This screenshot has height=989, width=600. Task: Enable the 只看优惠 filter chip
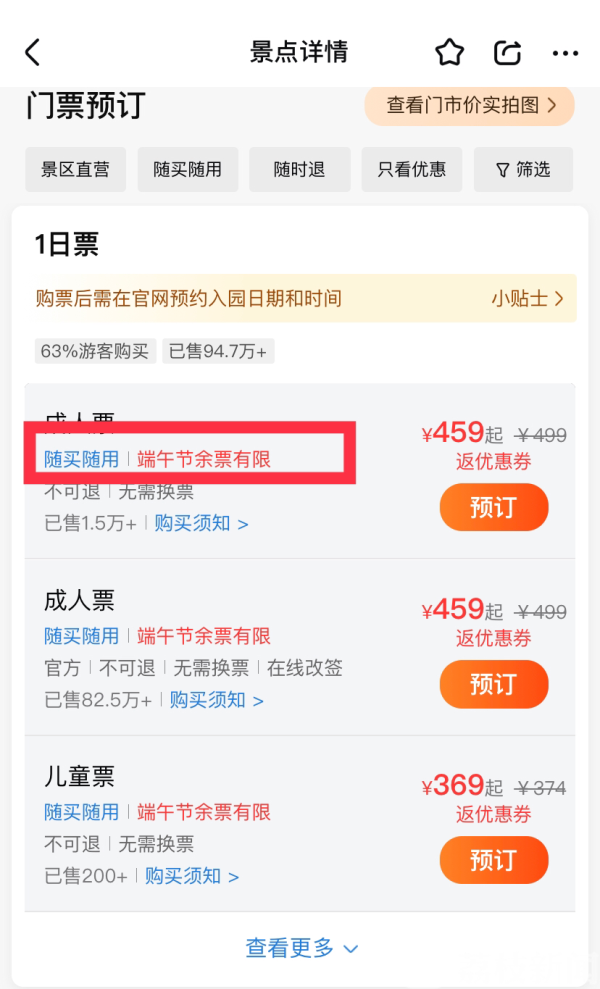(412, 169)
